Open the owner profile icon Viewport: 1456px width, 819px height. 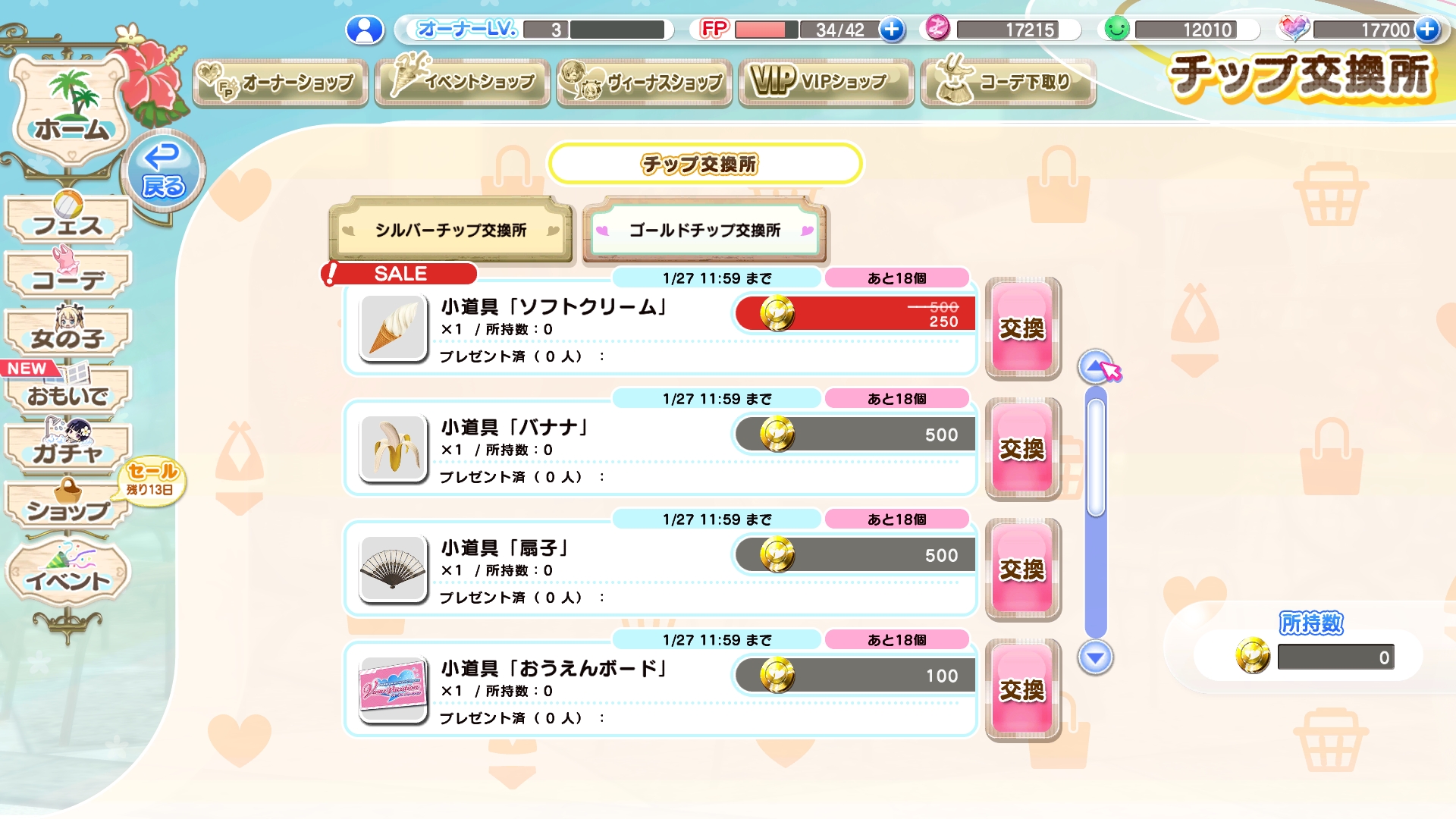click(365, 30)
